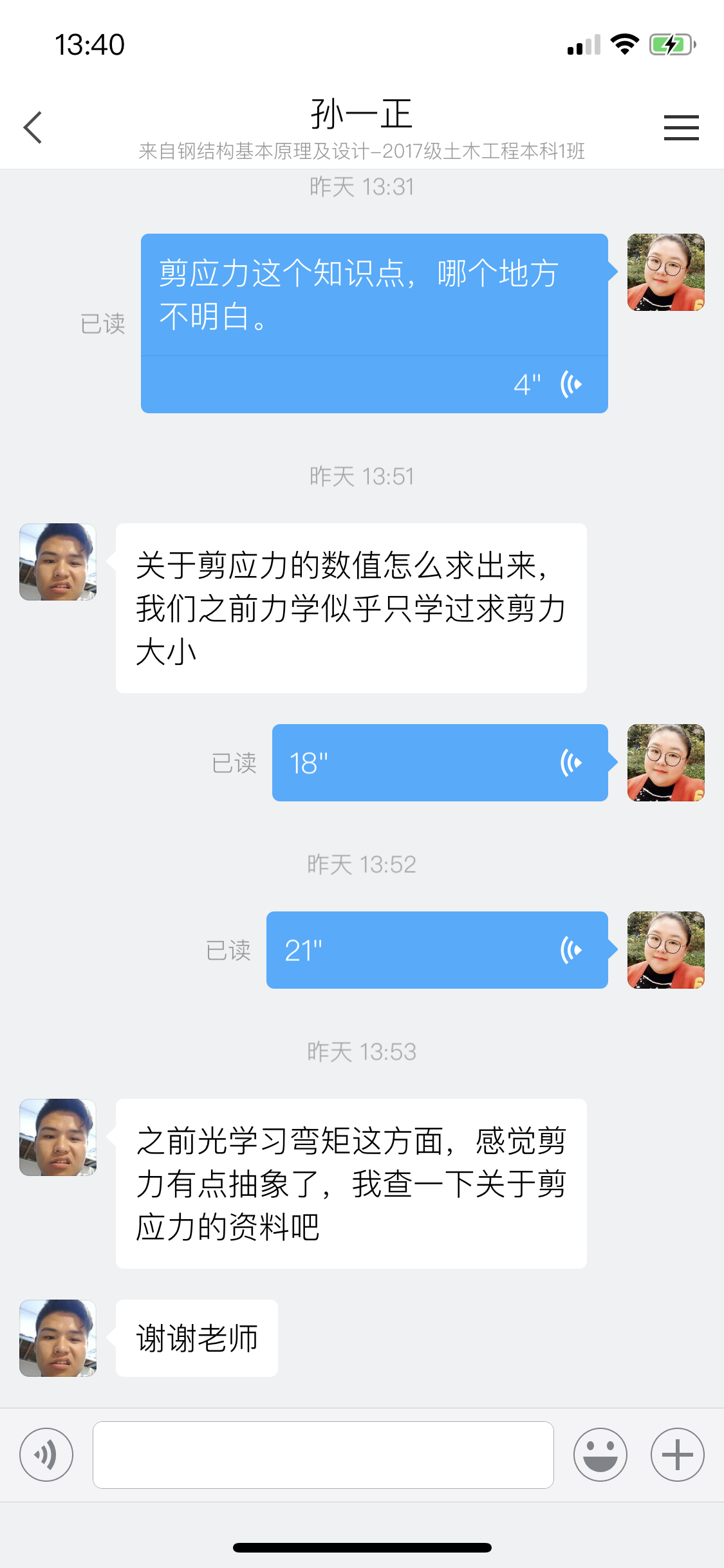Open the chat menu icon
This screenshot has height=1568, width=724.
[681, 127]
